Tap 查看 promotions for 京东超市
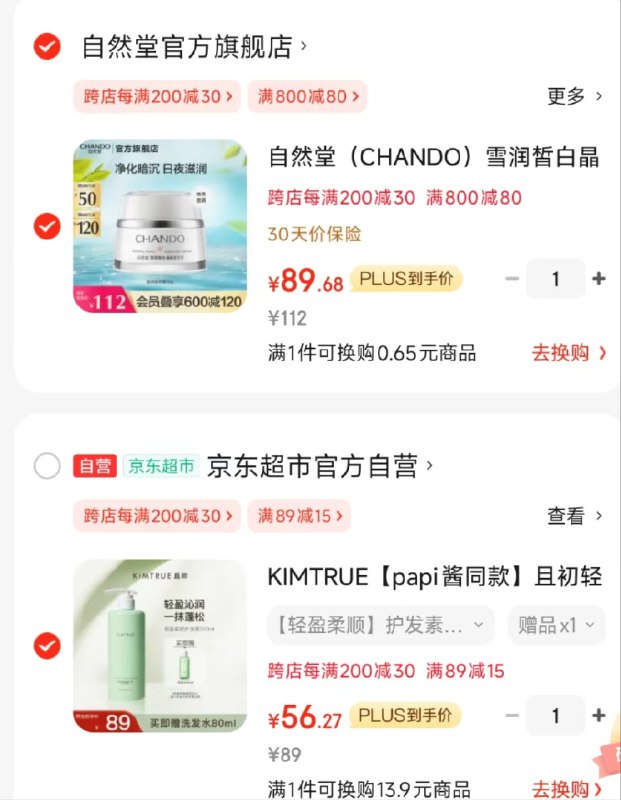Image resolution: width=621 pixels, height=800 pixels. point(574,516)
